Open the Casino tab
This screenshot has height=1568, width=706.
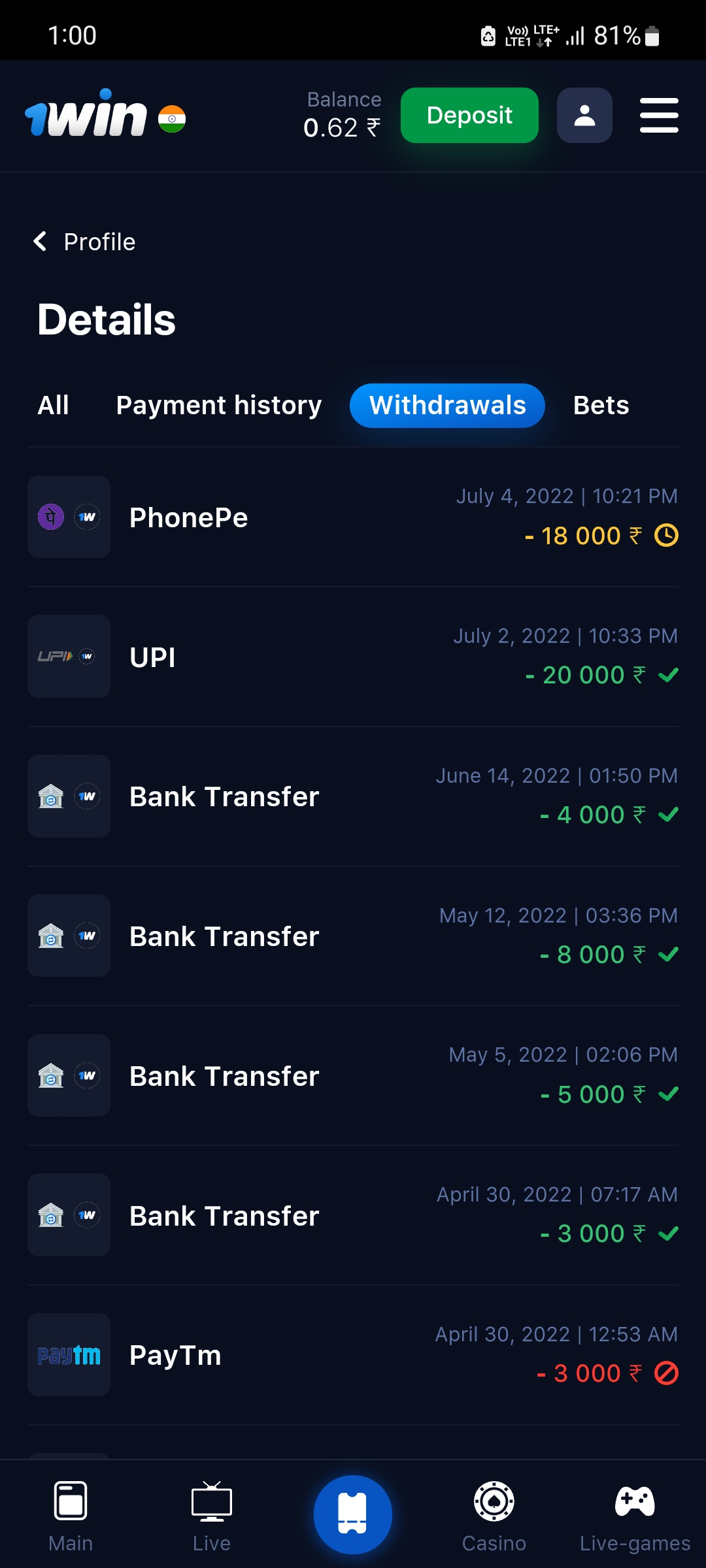[494, 1516]
